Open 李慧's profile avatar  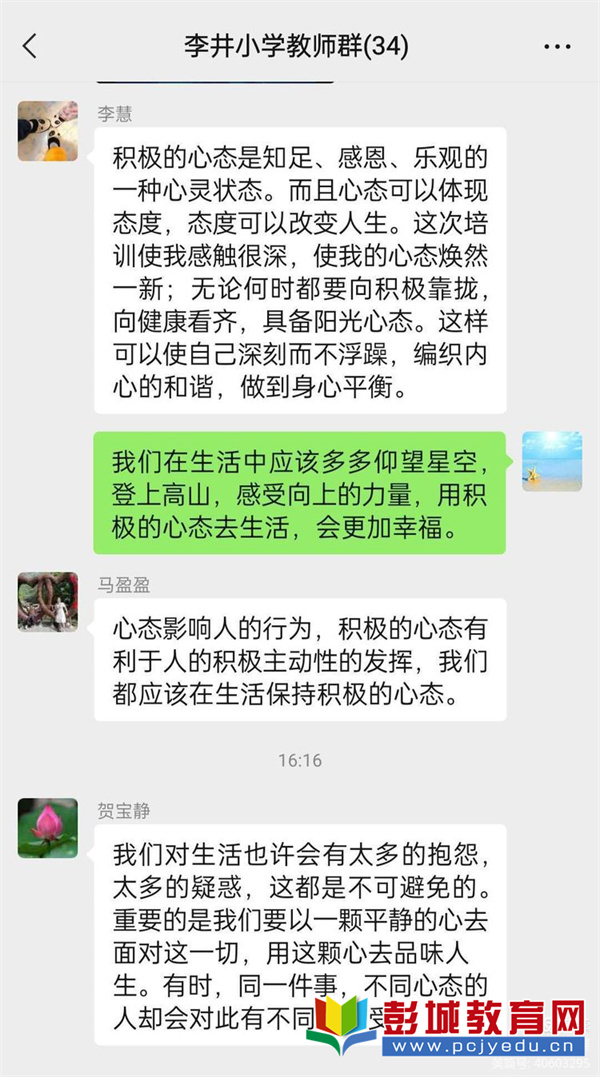point(48,131)
